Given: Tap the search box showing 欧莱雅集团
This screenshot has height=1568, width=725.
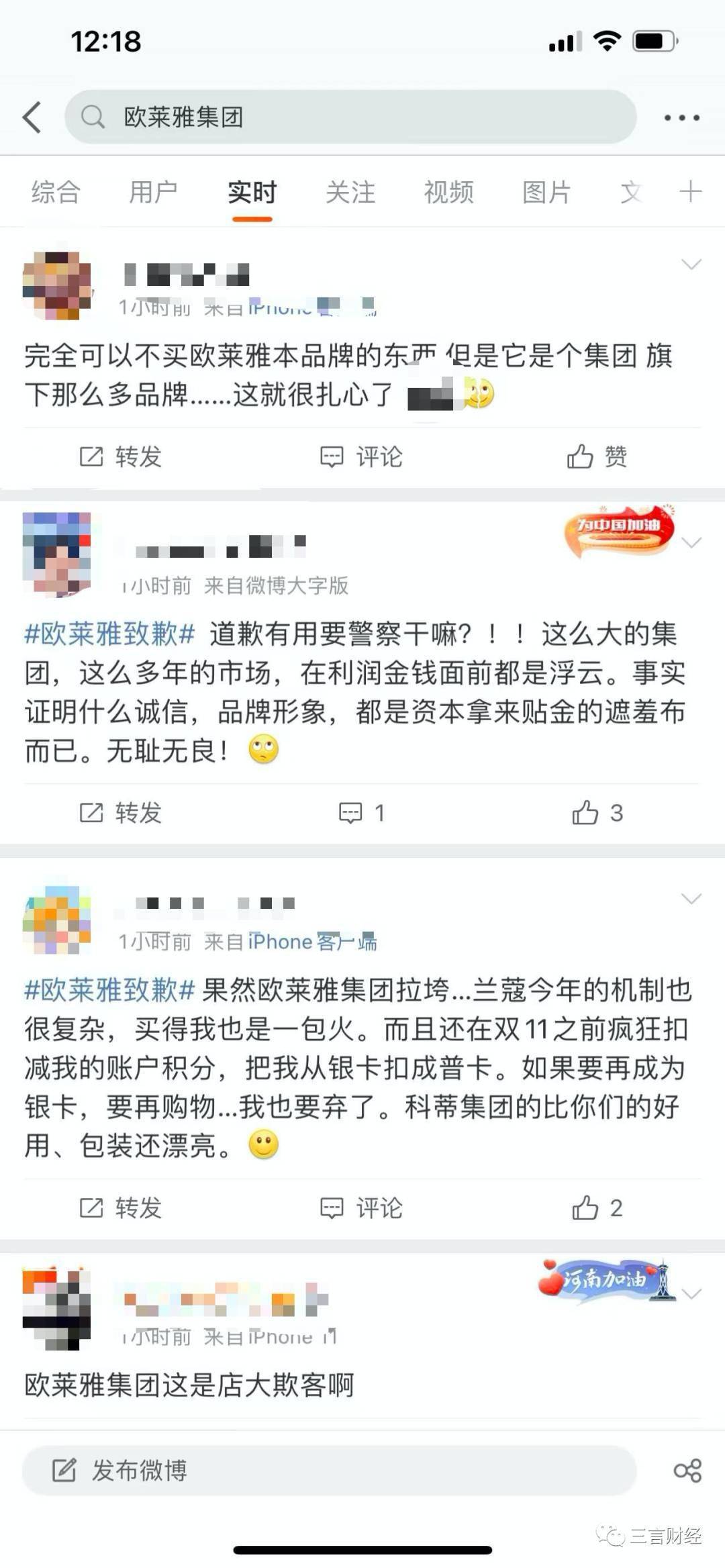Looking at the screenshot, I should point(349,117).
